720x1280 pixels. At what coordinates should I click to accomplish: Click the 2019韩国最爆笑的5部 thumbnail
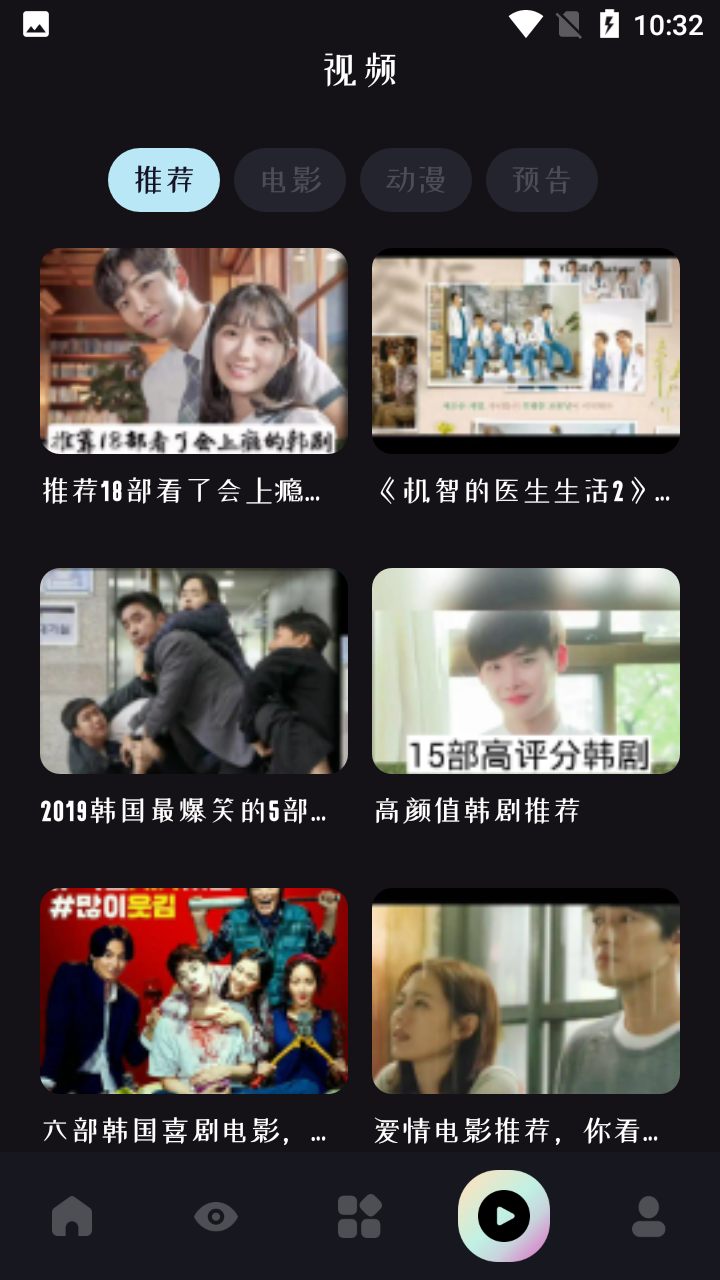coord(193,672)
